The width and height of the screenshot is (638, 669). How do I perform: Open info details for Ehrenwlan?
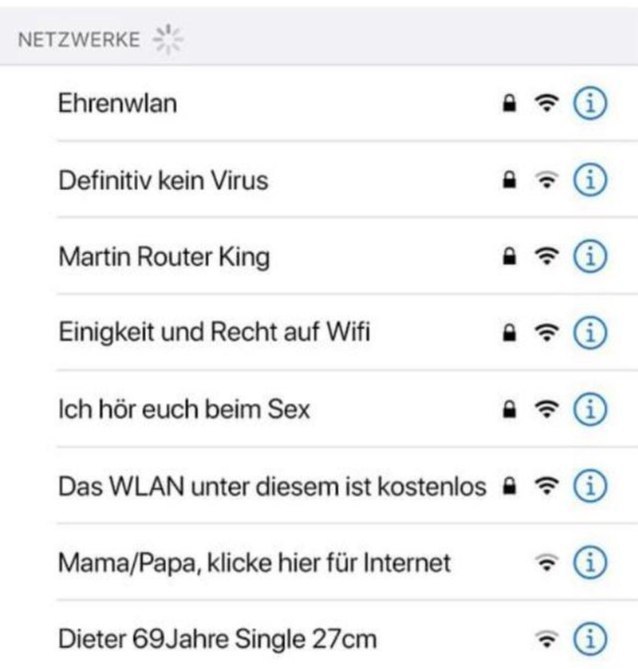click(592, 103)
